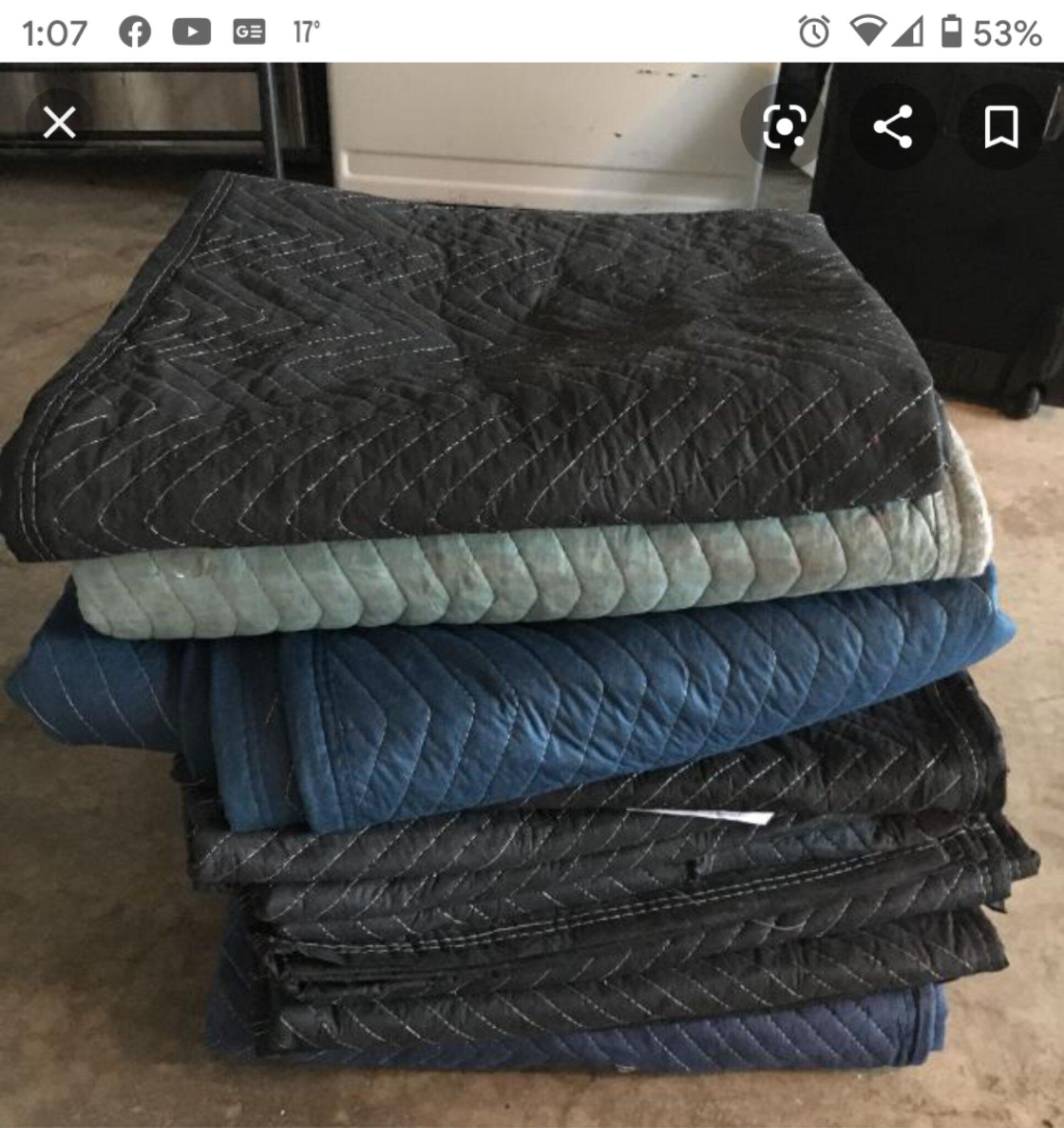Image resolution: width=1064 pixels, height=1128 pixels.
Task: Save image to collection
Action: 1001,127
